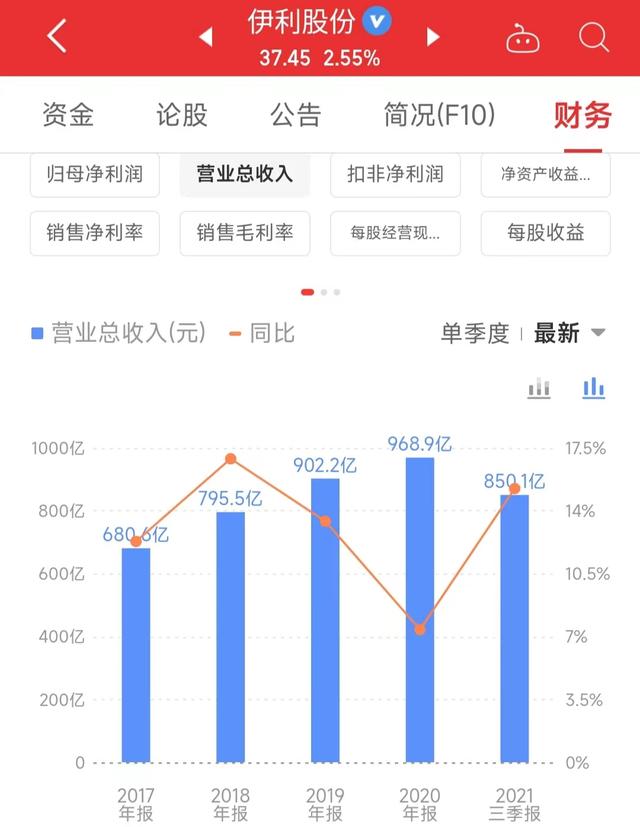Image resolution: width=640 pixels, height=827 pixels.
Task: View the 销售净利率 chart
Action: pos(95,233)
